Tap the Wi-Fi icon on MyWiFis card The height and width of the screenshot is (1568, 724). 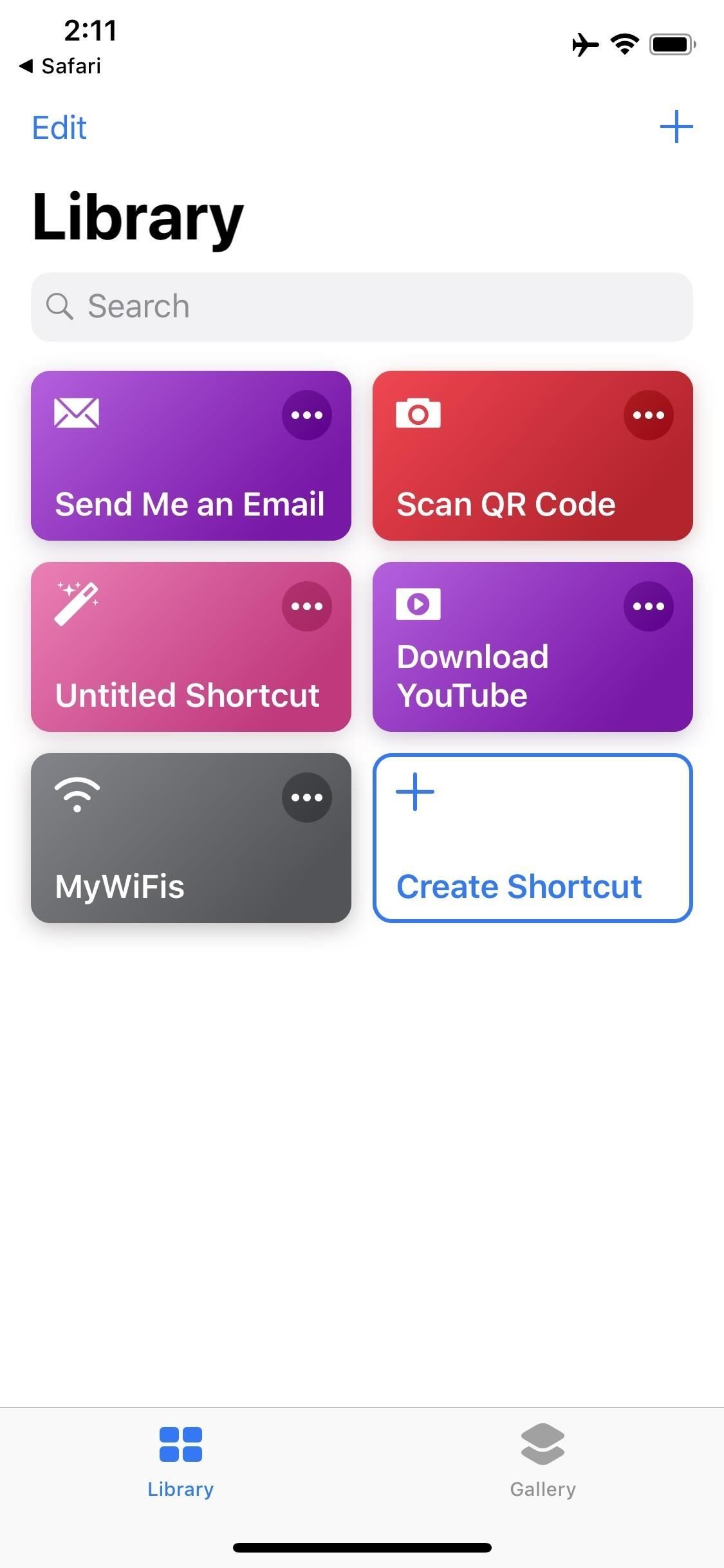(77, 796)
